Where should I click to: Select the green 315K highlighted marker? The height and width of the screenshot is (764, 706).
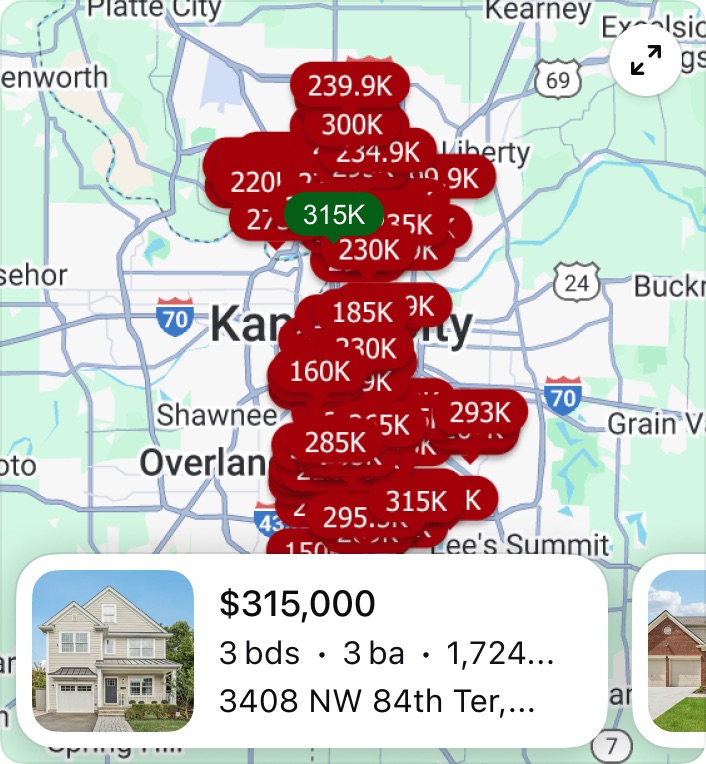334,214
